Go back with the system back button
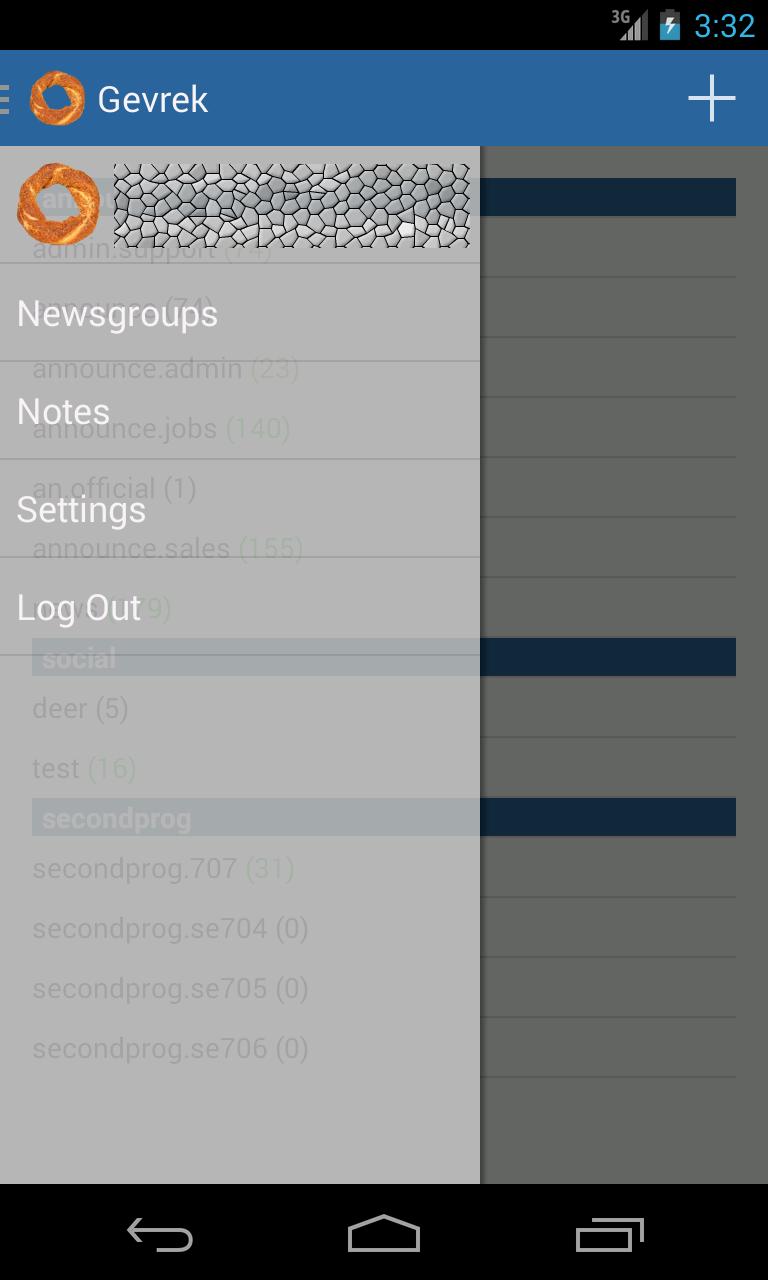 pos(160,1234)
